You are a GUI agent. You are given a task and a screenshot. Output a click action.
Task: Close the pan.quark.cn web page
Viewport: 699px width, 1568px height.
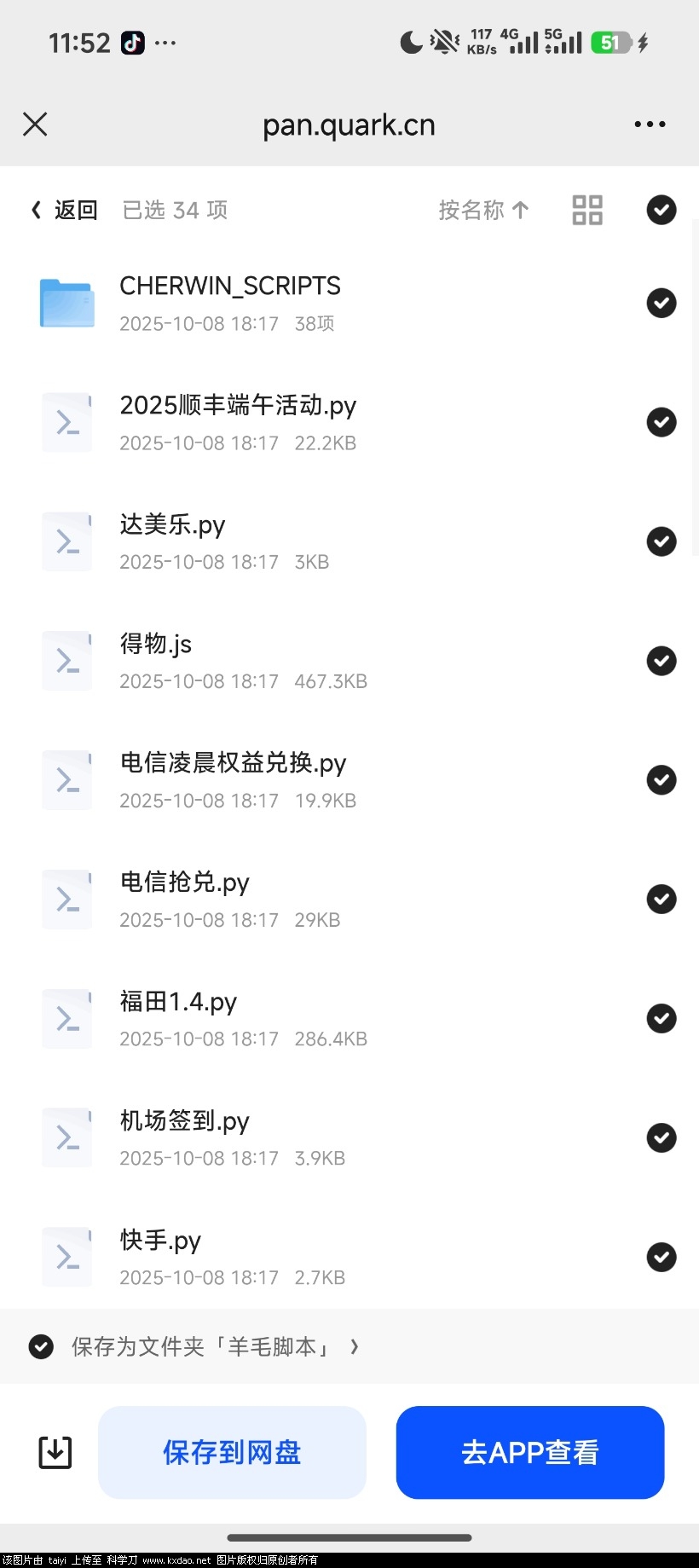(x=35, y=124)
